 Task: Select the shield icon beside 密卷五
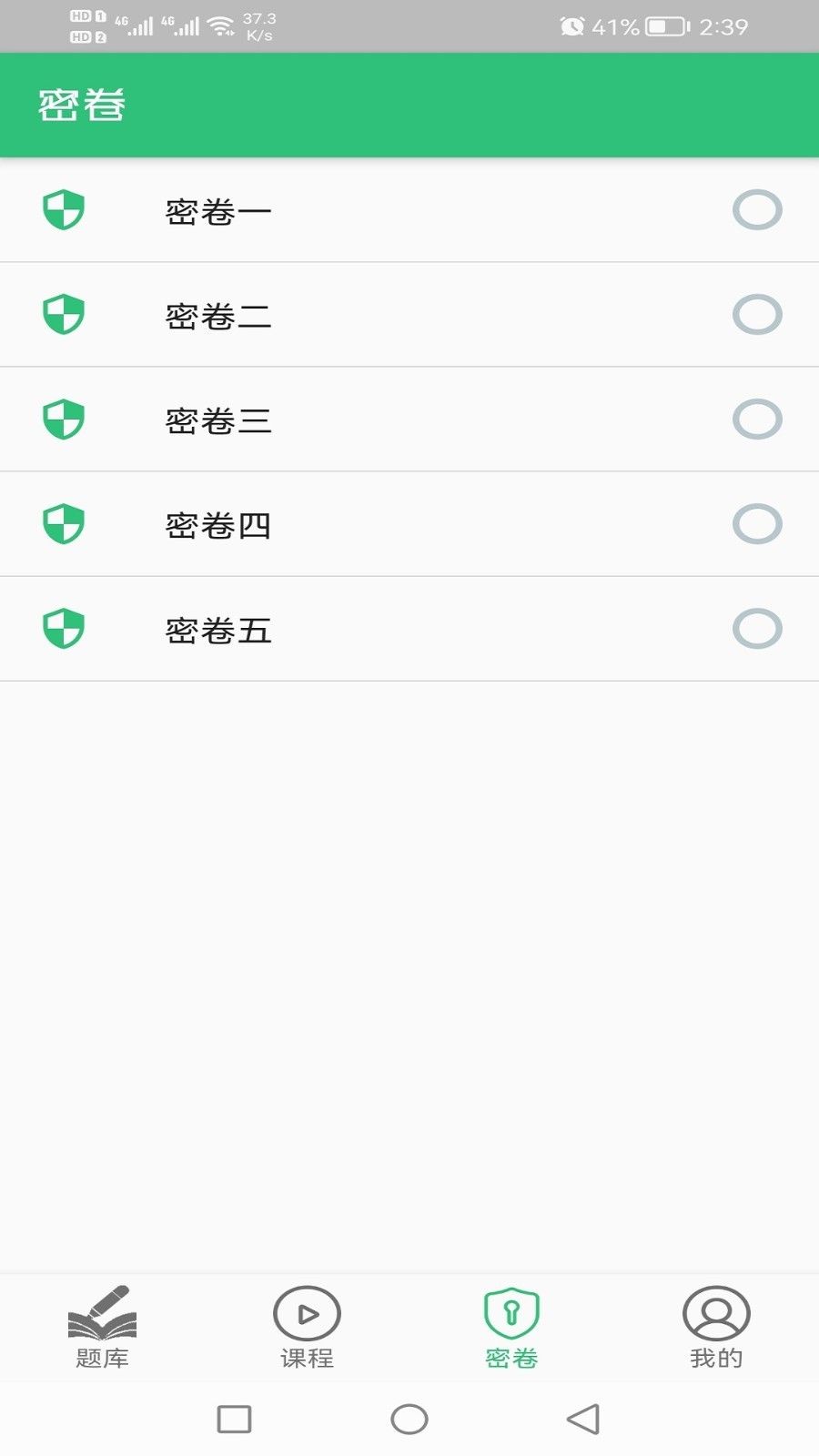pyautogui.click(x=64, y=629)
